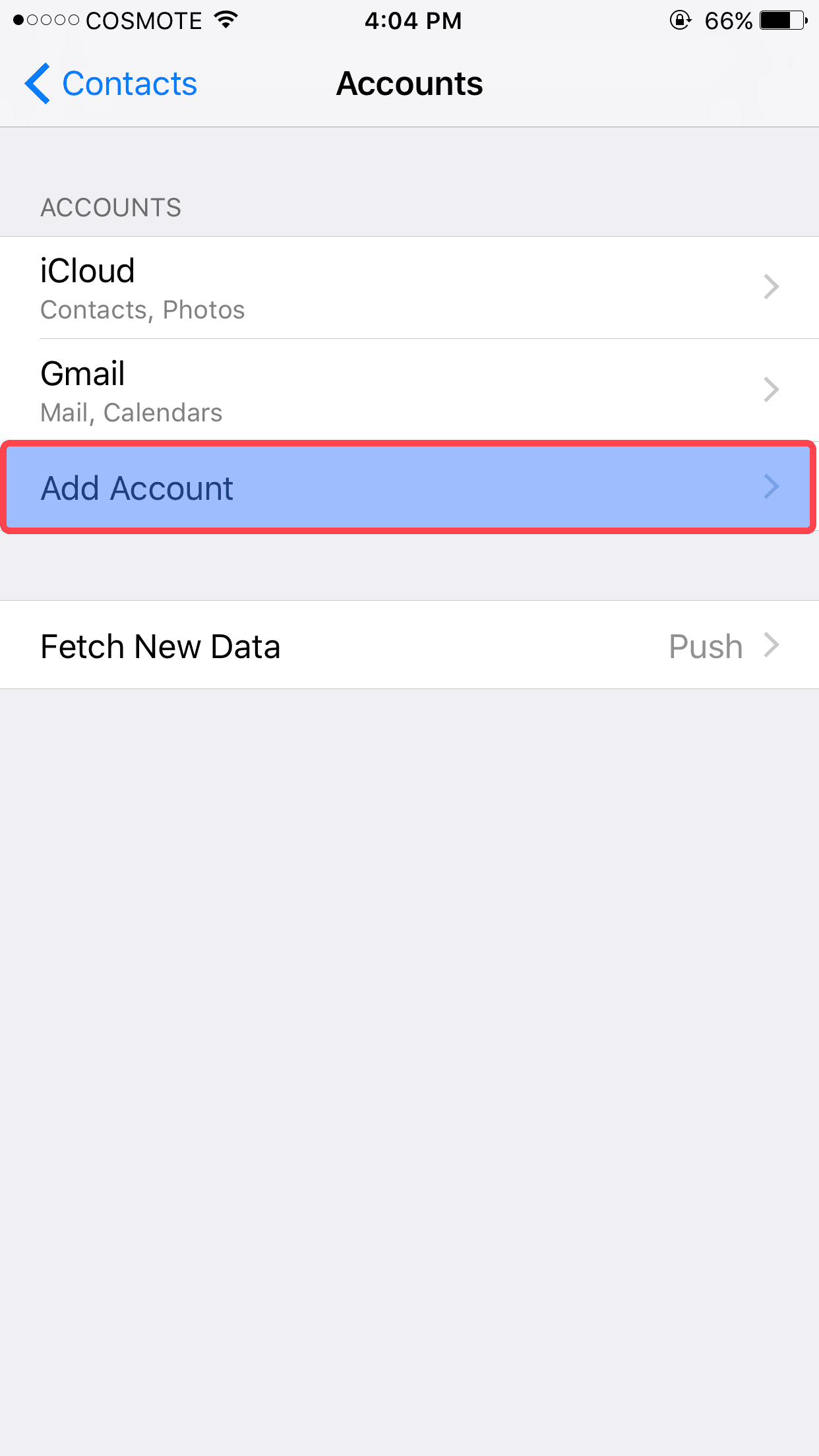Tap the chevron on the iCloud row

[x=771, y=287]
